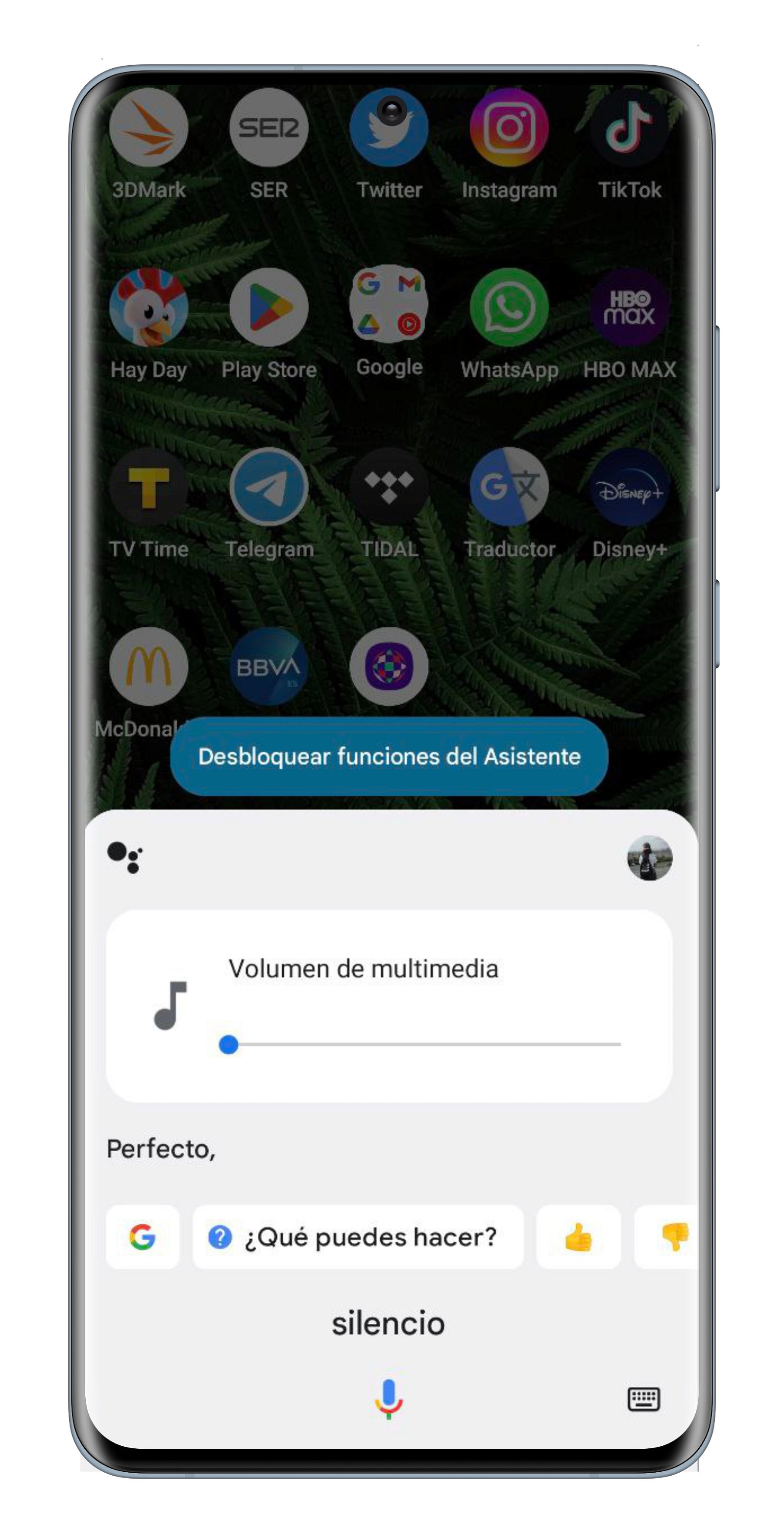Tap the multimedia volume slider track
This screenshot has height=1534, width=784.
point(423,1044)
